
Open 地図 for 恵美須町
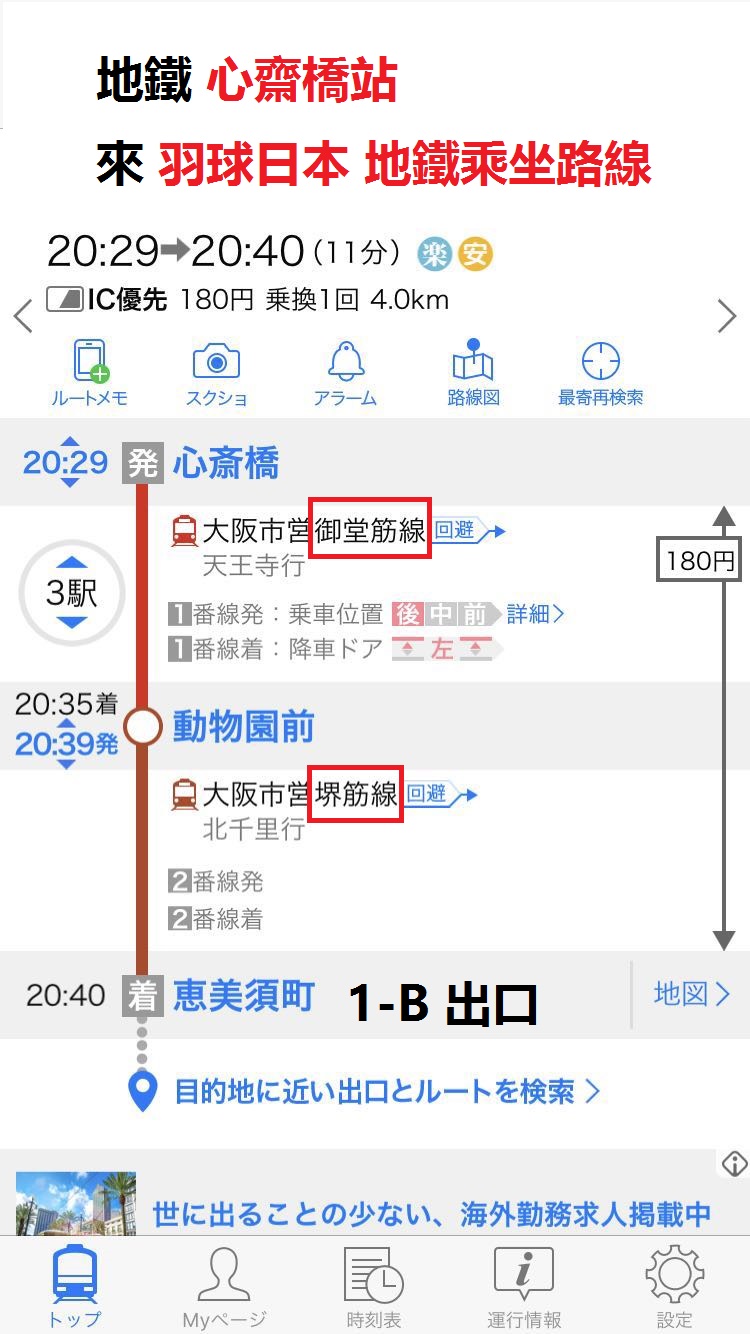[x=691, y=994]
